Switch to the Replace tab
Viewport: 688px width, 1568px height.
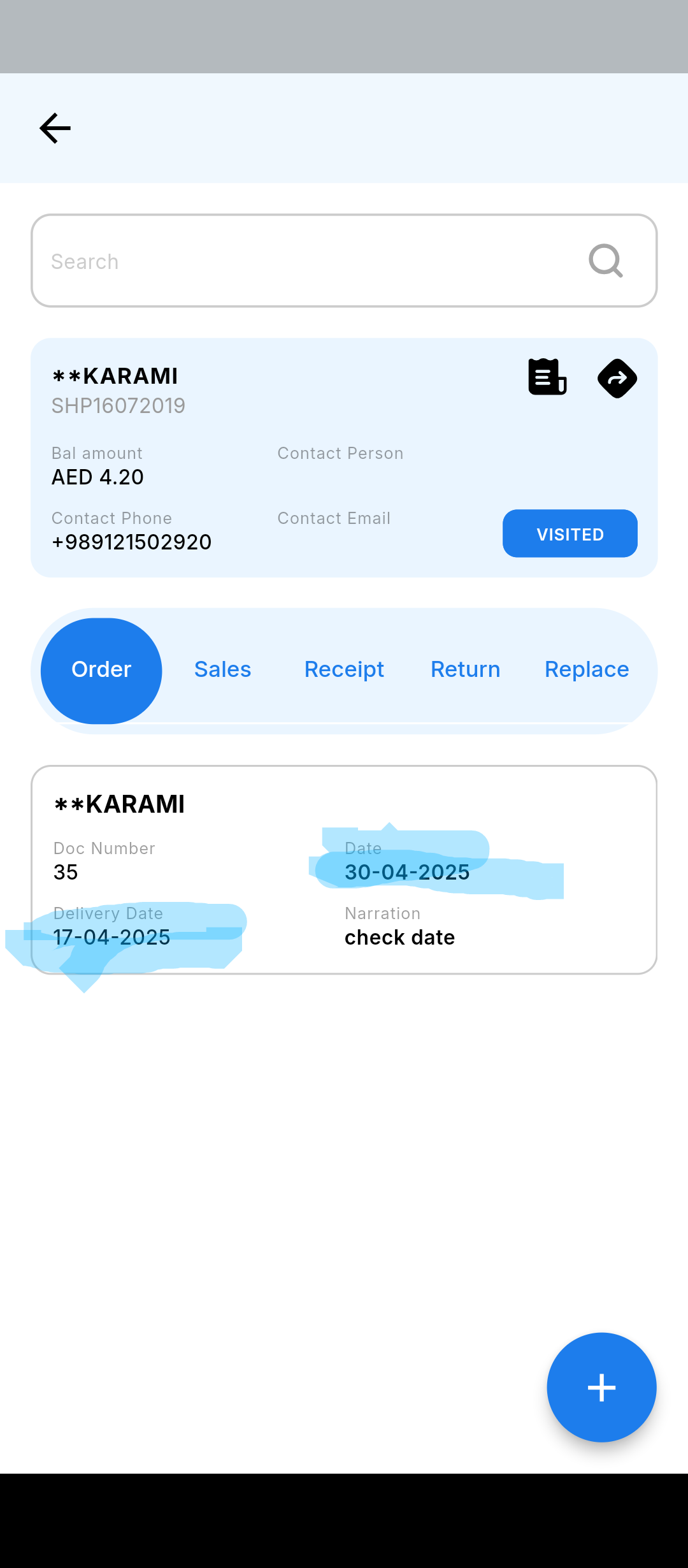[x=586, y=670]
